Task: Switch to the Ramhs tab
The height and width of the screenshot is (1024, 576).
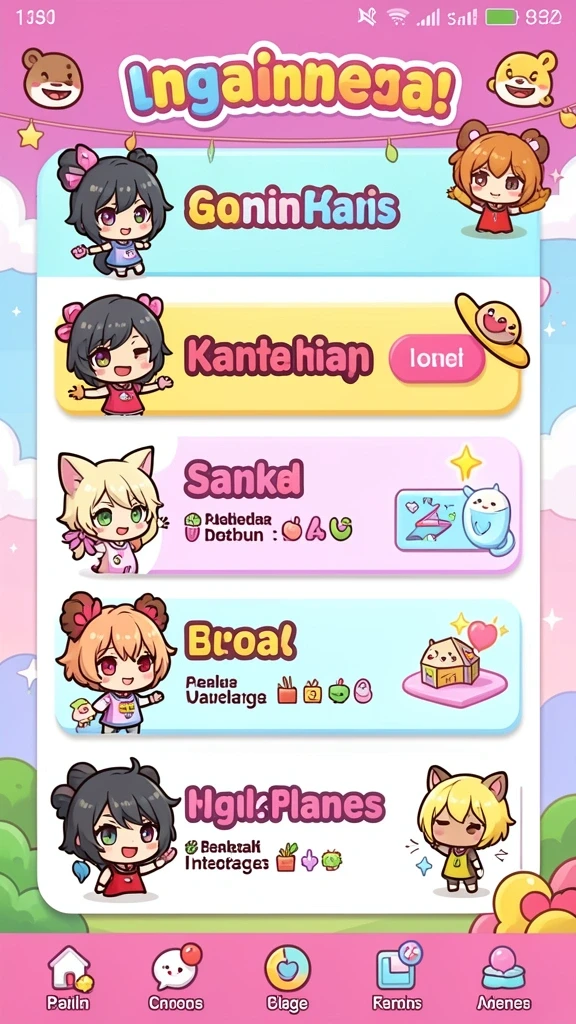Action: 397,978
